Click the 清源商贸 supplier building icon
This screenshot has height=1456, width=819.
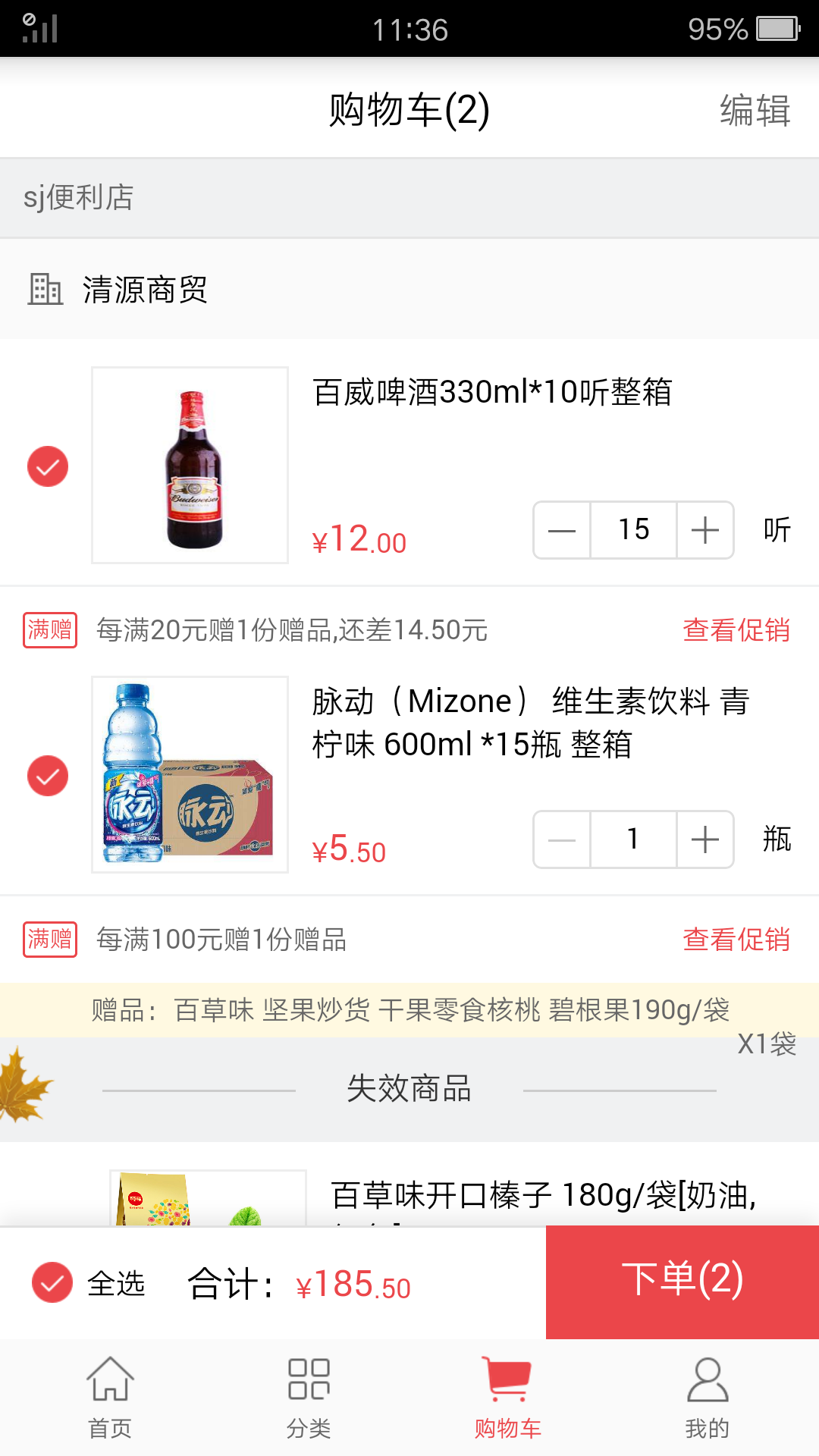pyautogui.click(x=44, y=290)
